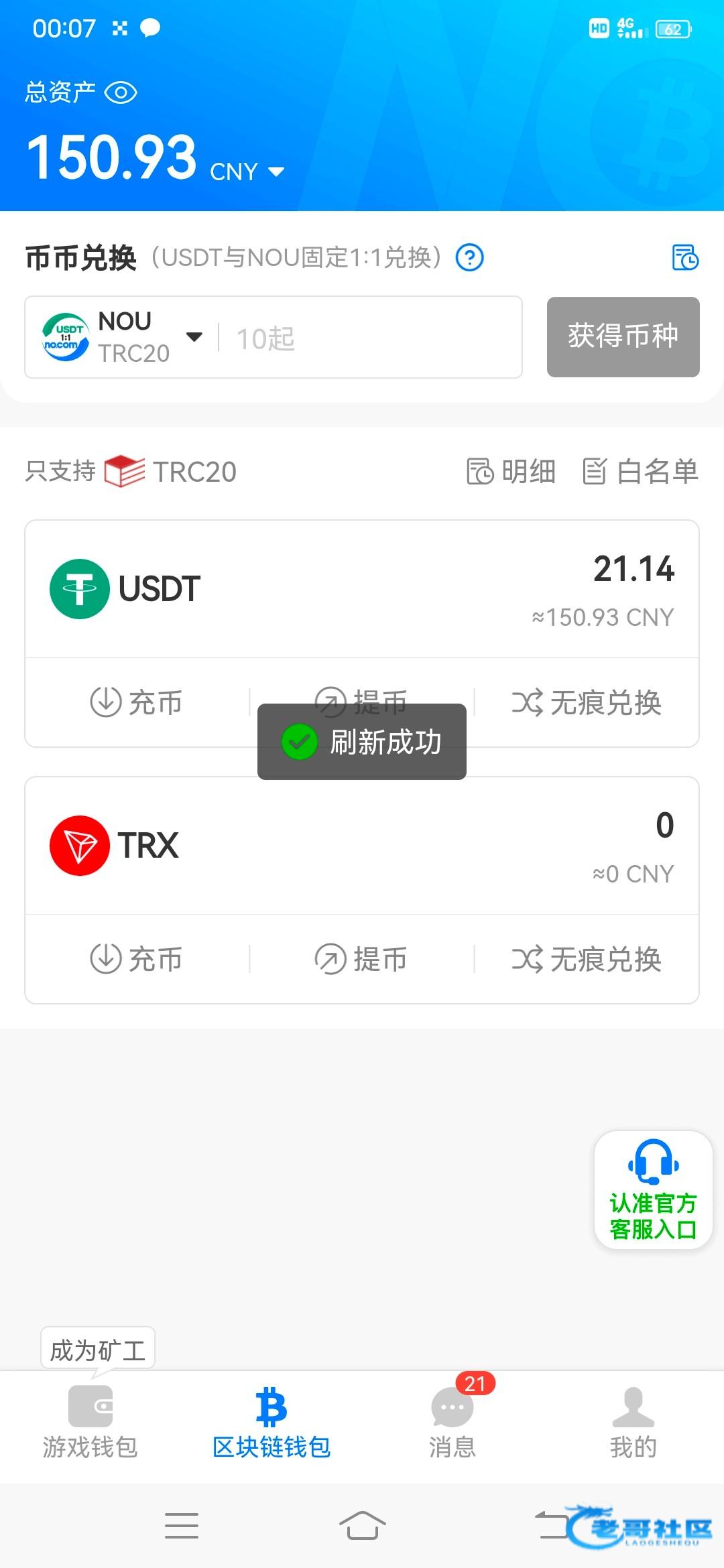The height and width of the screenshot is (1568, 724).
Task: Tap 无痕兑换 under TRX
Action: (587, 959)
